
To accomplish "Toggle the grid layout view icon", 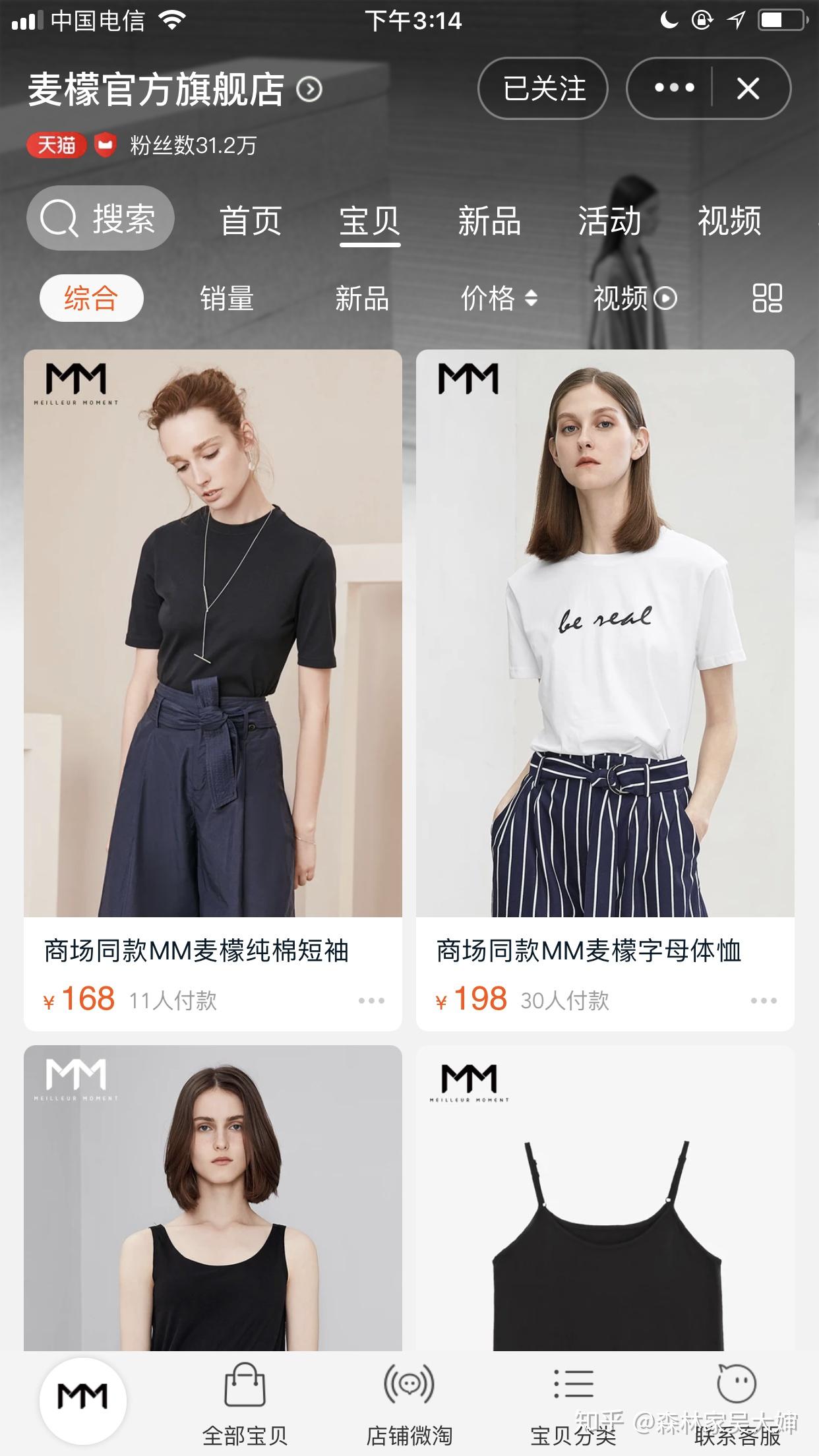I will pyautogui.click(x=768, y=298).
